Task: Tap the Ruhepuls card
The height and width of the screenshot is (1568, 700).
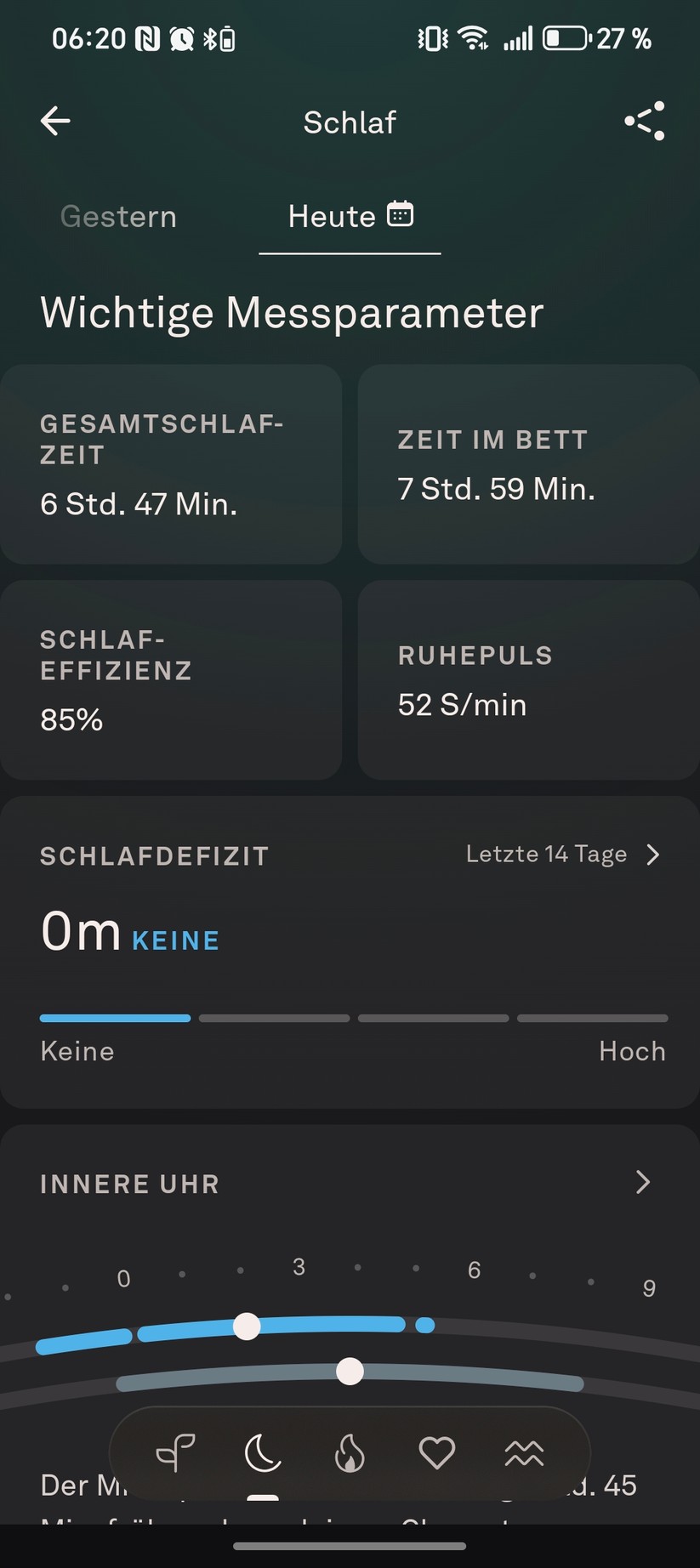Action: [527, 679]
